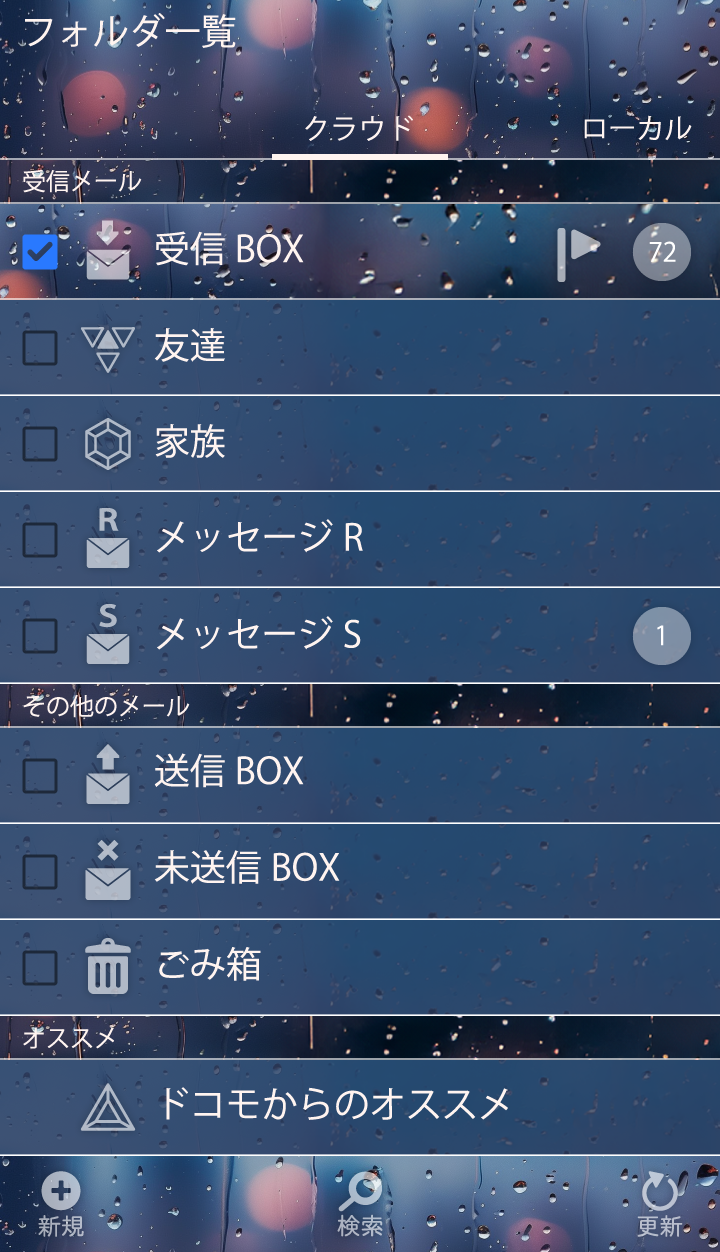Switch to the ローカル tab
The width and height of the screenshot is (720, 1252).
(636, 128)
